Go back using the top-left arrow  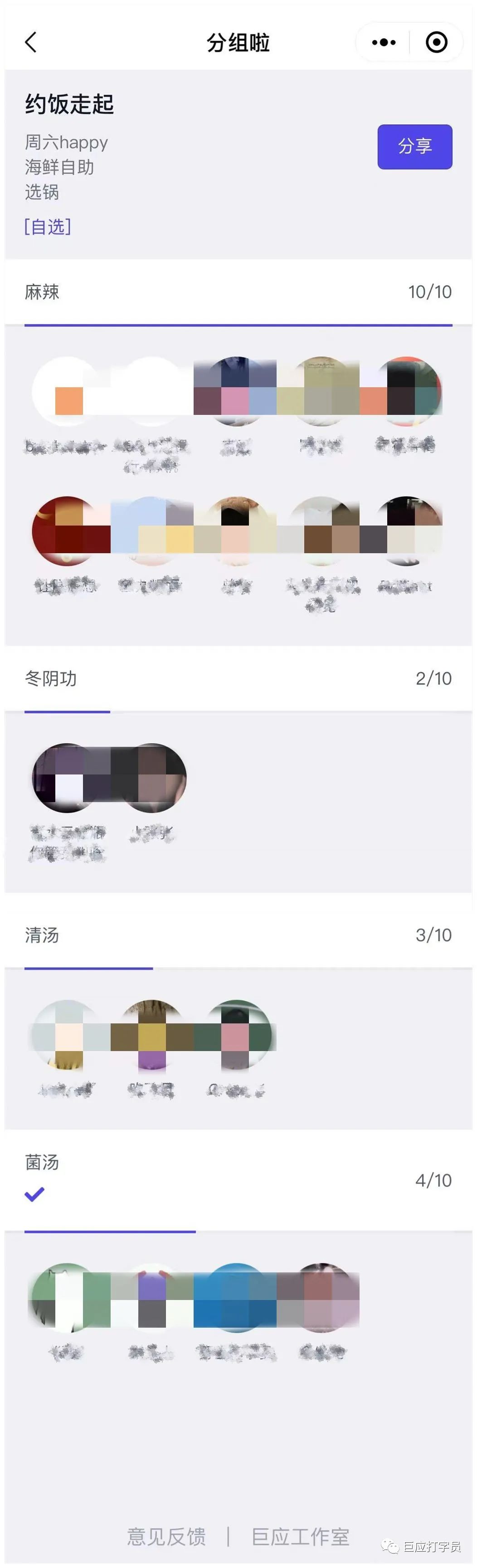tap(31, 42)
